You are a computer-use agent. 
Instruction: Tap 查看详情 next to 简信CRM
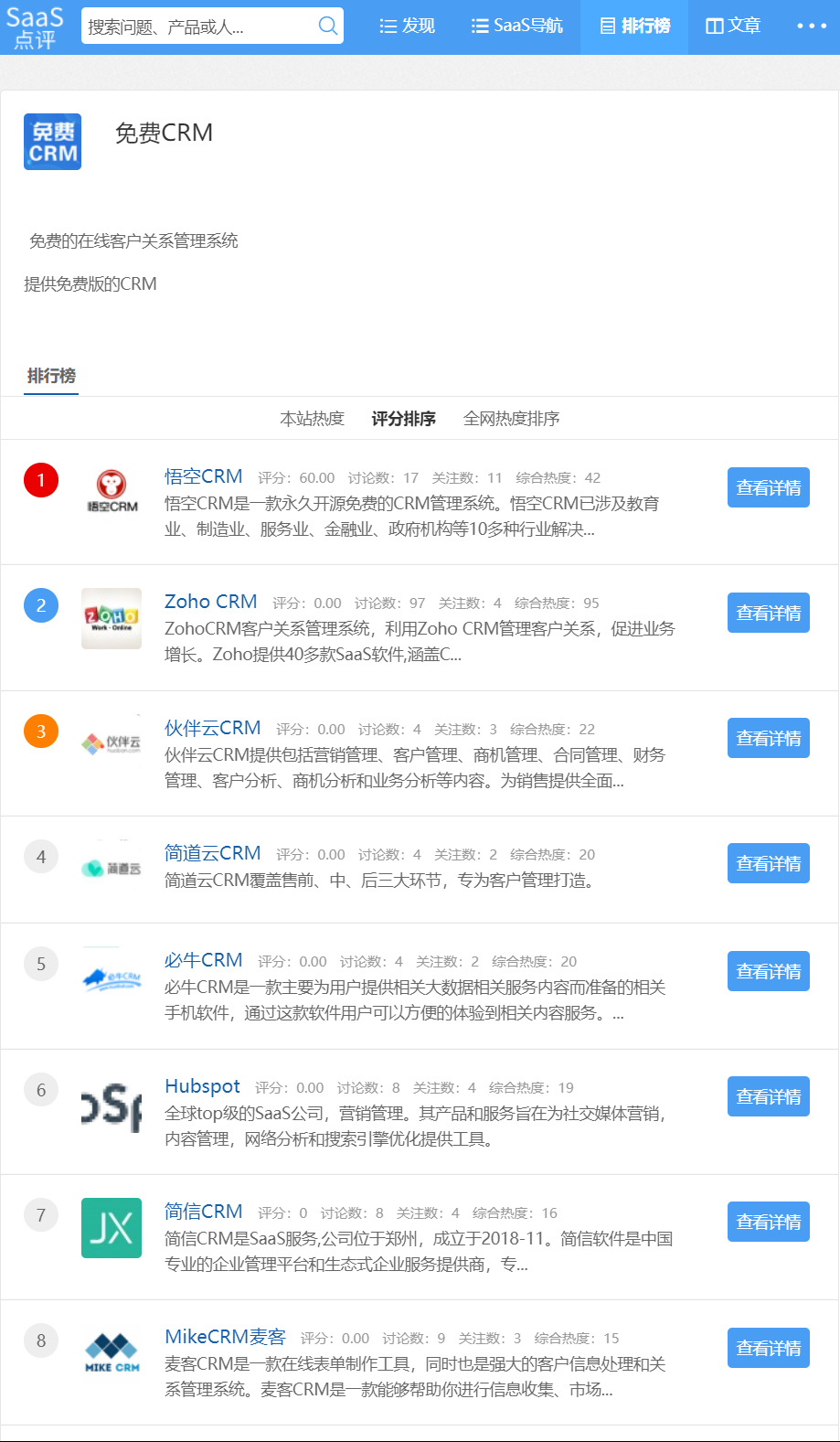pyautogui.click(x=769, y=1222)
